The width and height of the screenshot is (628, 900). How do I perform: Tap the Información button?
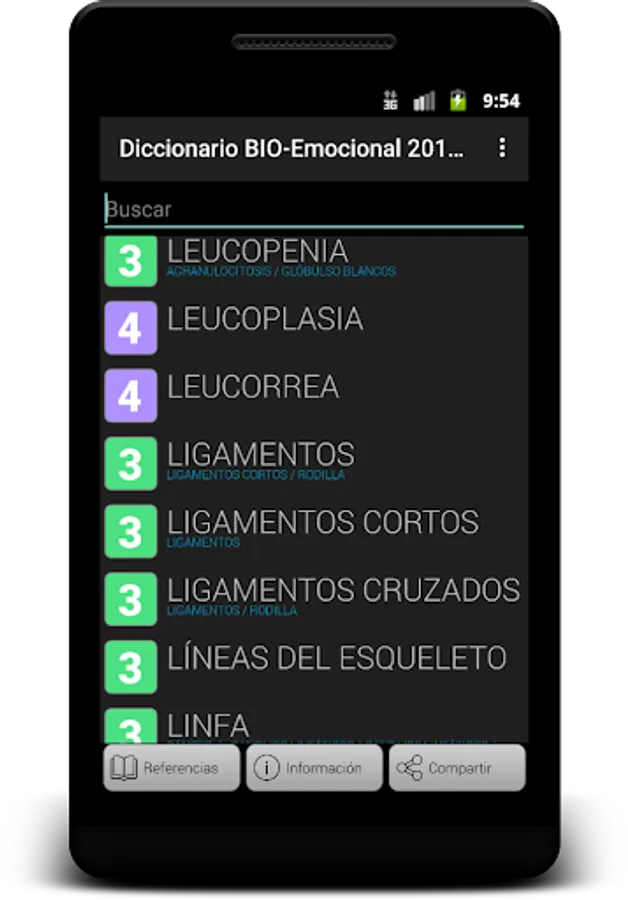(314, 768)
